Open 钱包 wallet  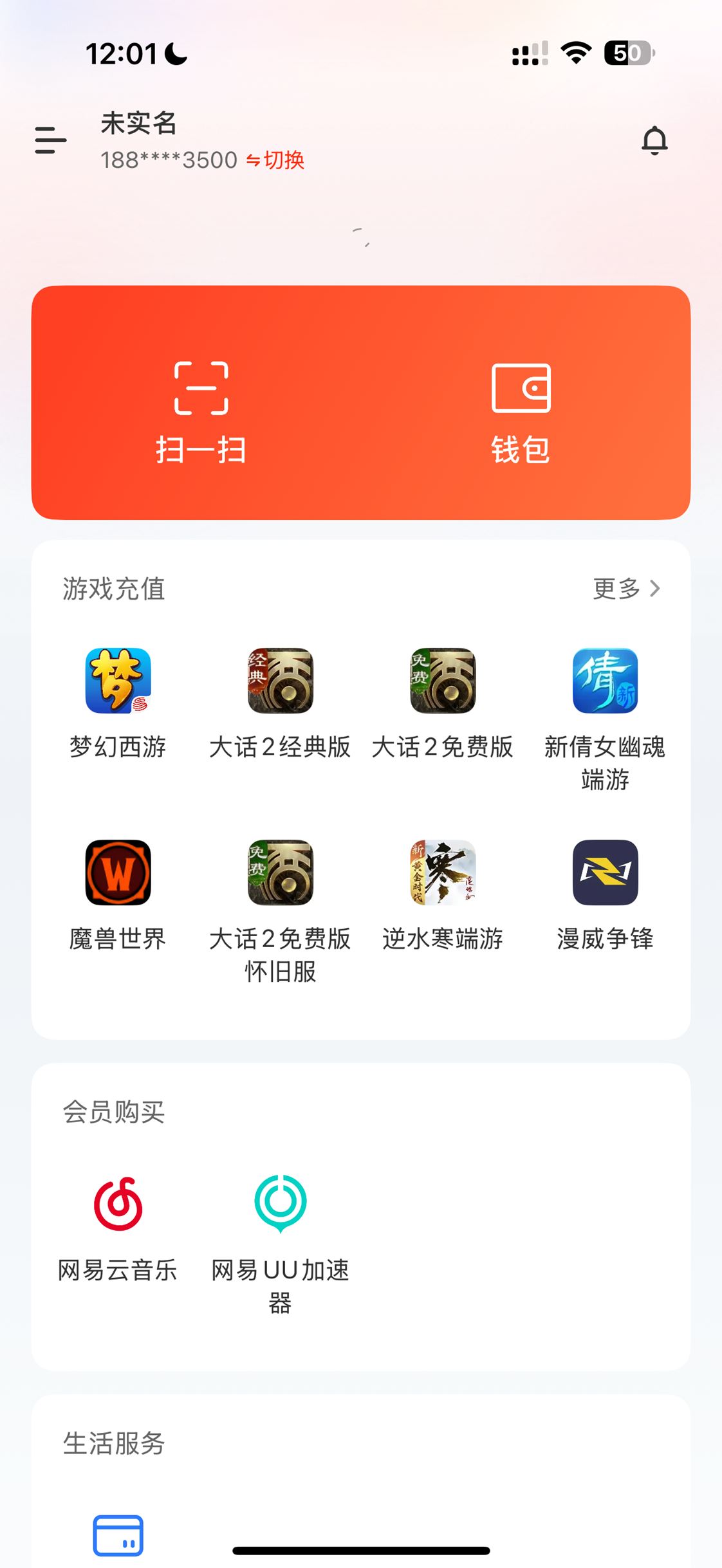[521, 412]
